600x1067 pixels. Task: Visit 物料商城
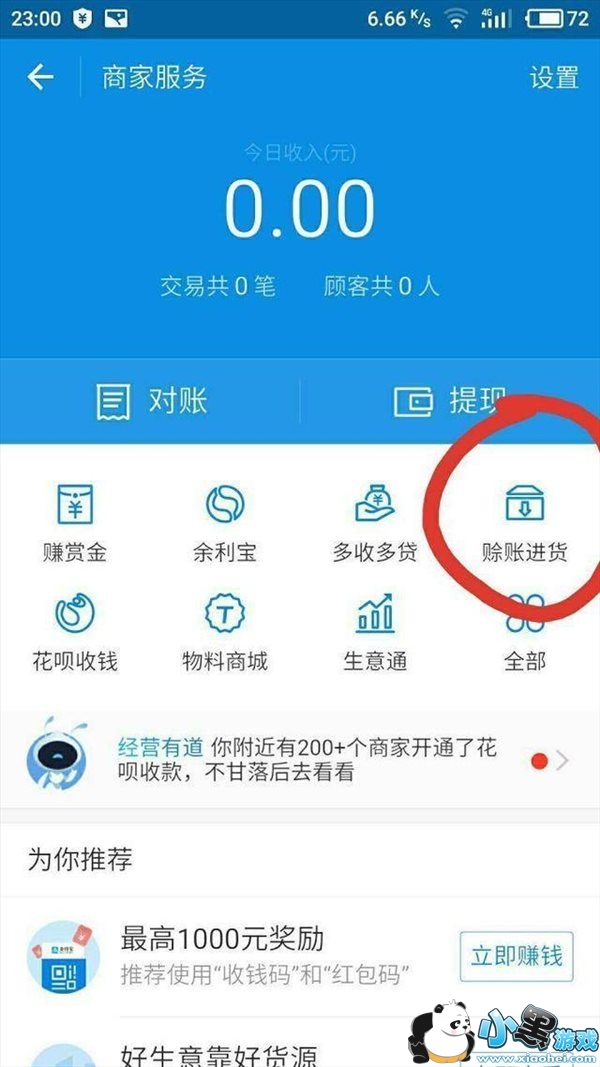(x=225, y=632)
